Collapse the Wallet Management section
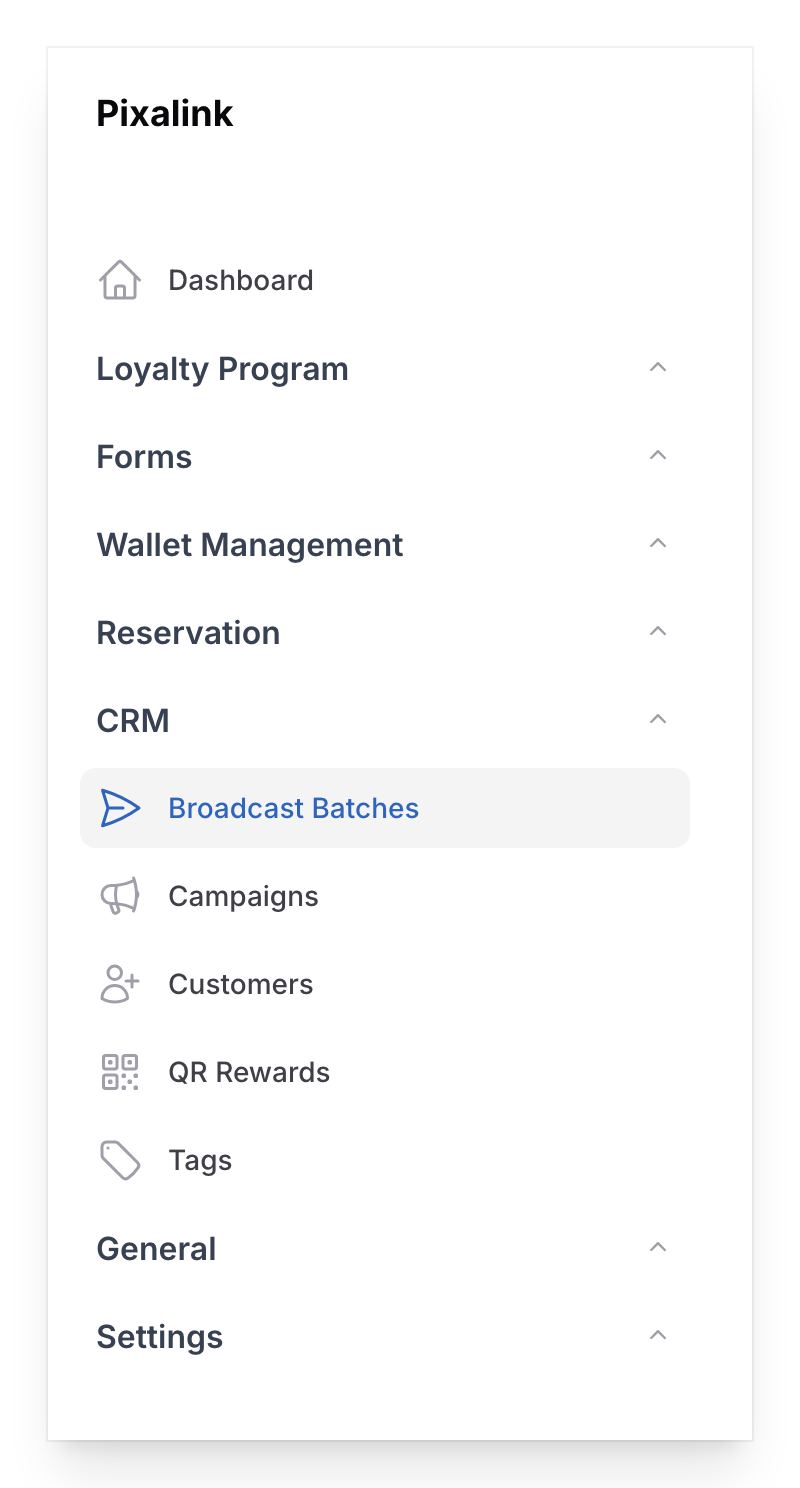The width and height of the screenshot is (800, 1488). click(x=658, y=543)
